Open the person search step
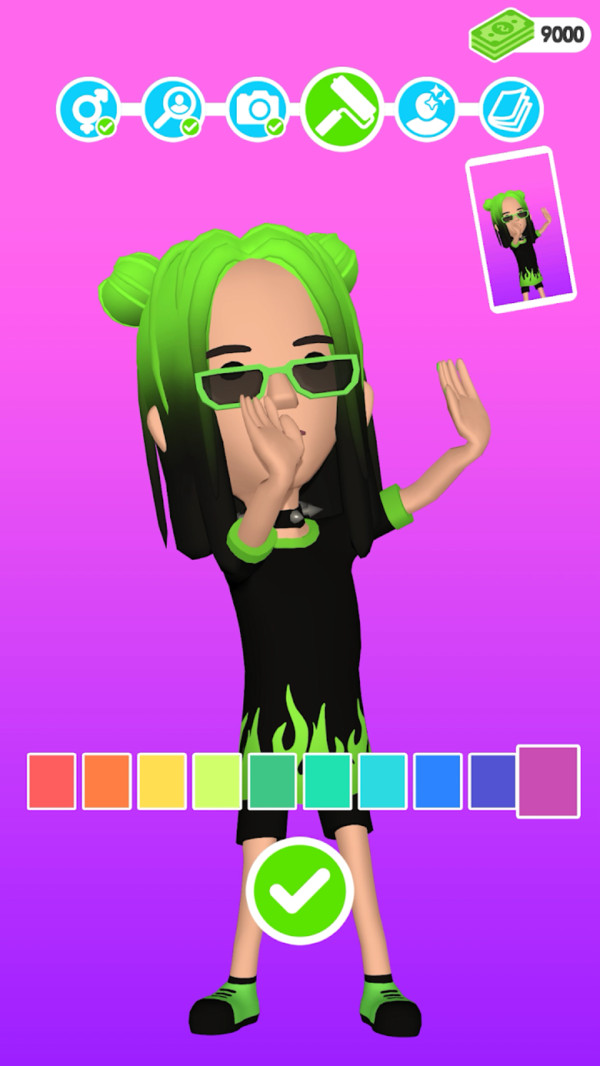Screen dimensions: 600x1066 [173, 108]
